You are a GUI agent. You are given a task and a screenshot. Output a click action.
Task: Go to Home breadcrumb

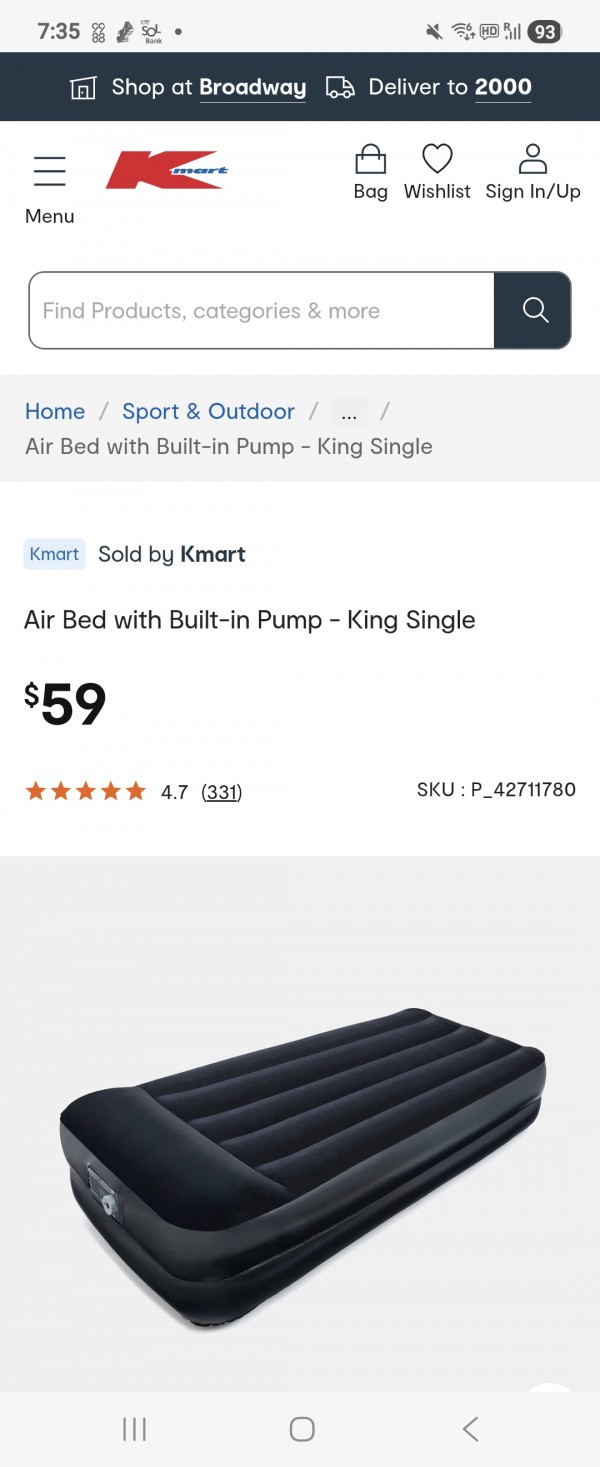(x=55, y=411)
